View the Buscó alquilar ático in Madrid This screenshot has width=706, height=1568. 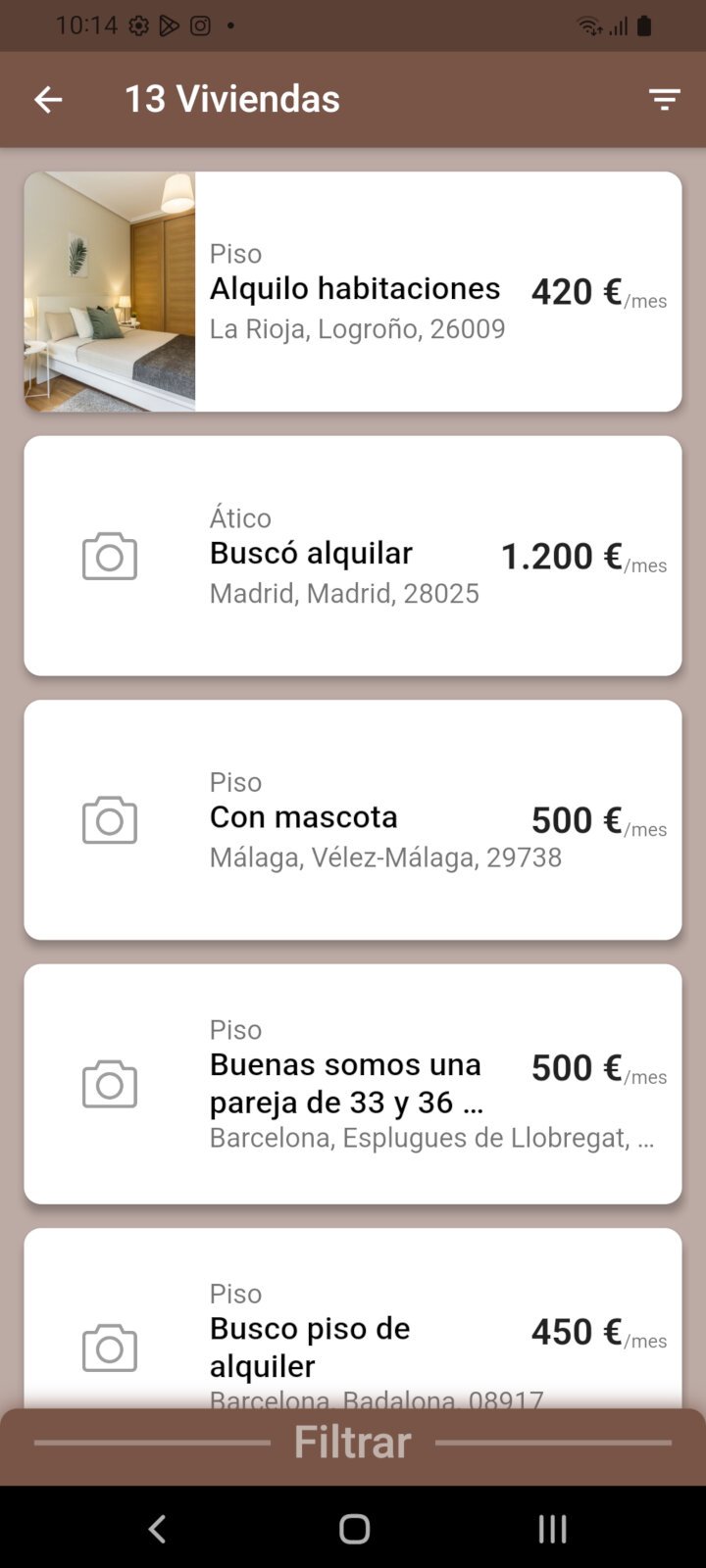pyautogui.click(x=353, y=556)
